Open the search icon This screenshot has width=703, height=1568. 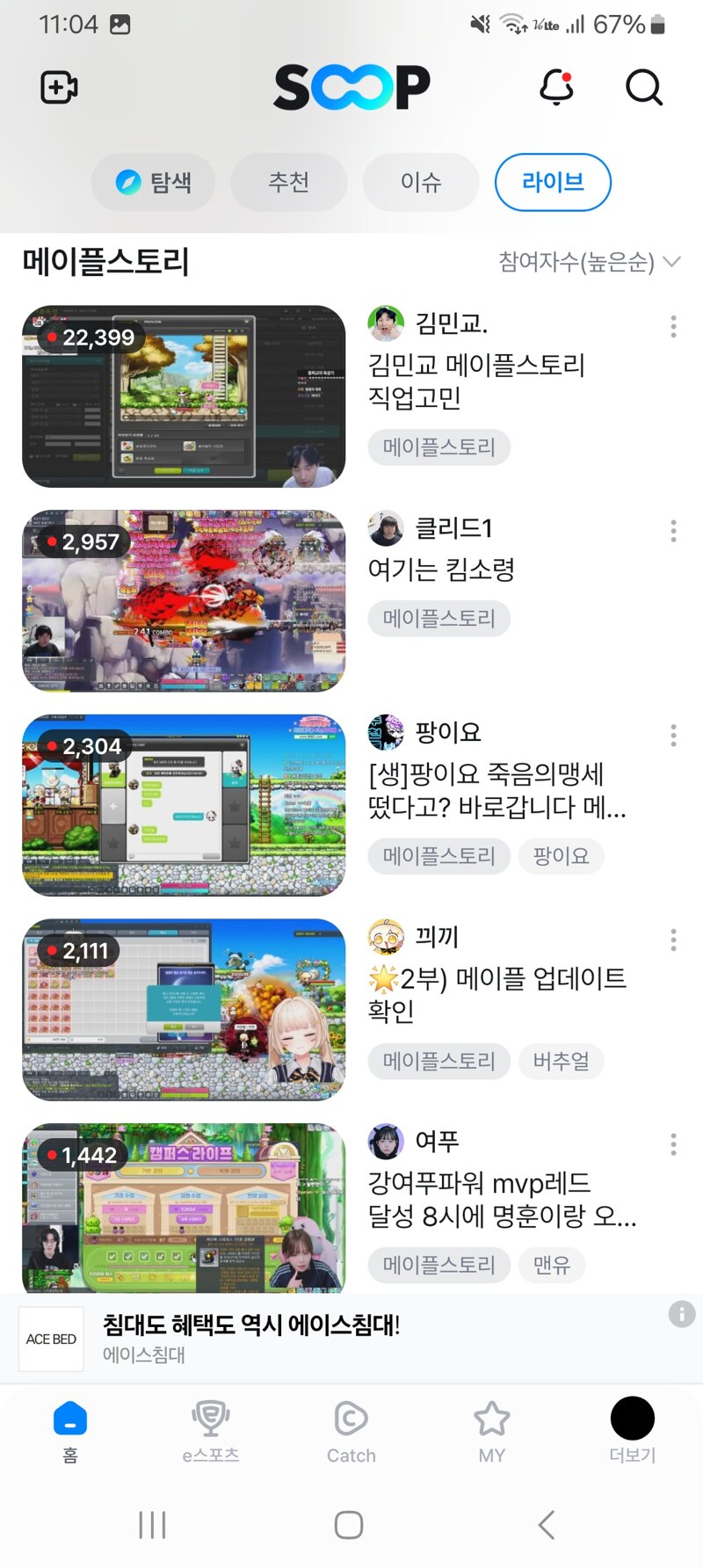click(643, 87)
